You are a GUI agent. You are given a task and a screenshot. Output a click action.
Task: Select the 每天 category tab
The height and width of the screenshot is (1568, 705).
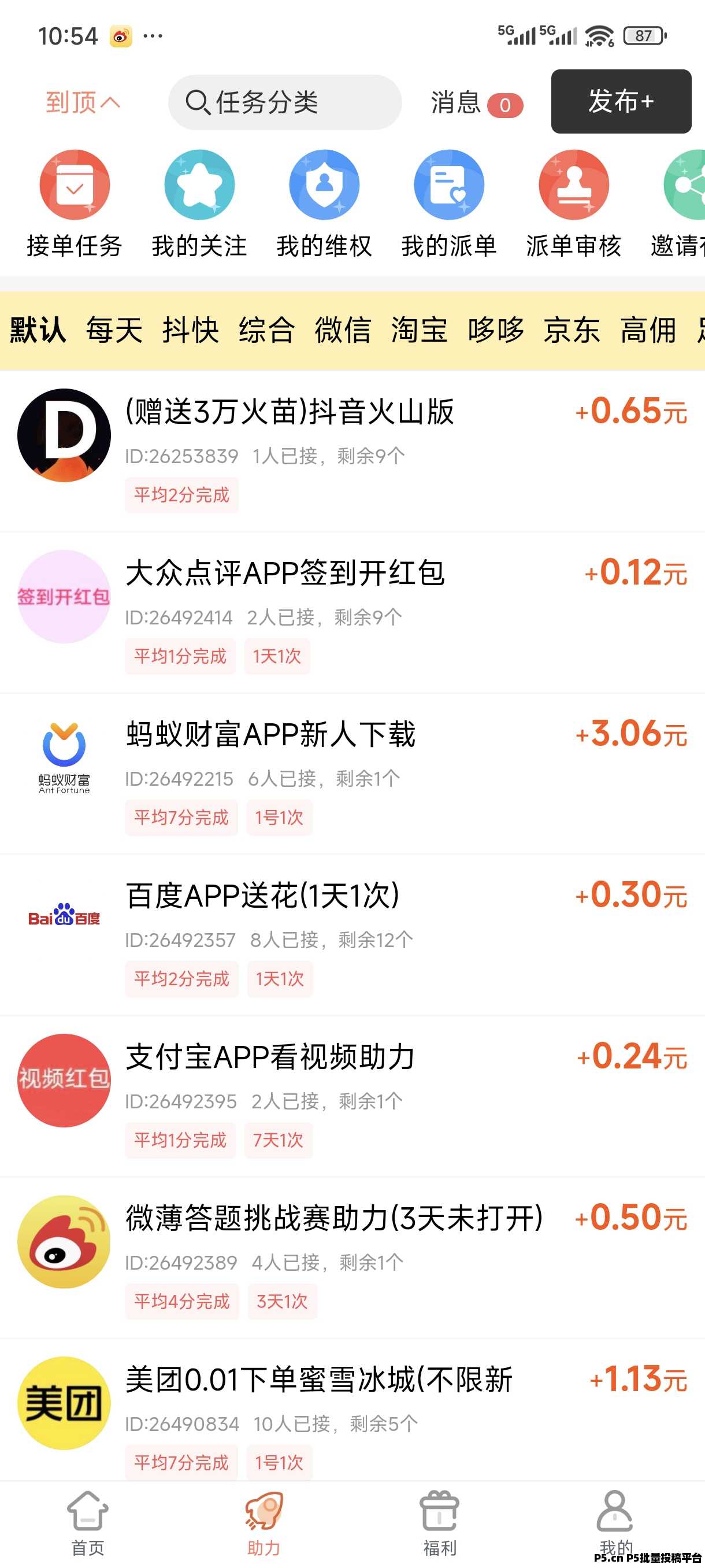[x=114, y=330]
